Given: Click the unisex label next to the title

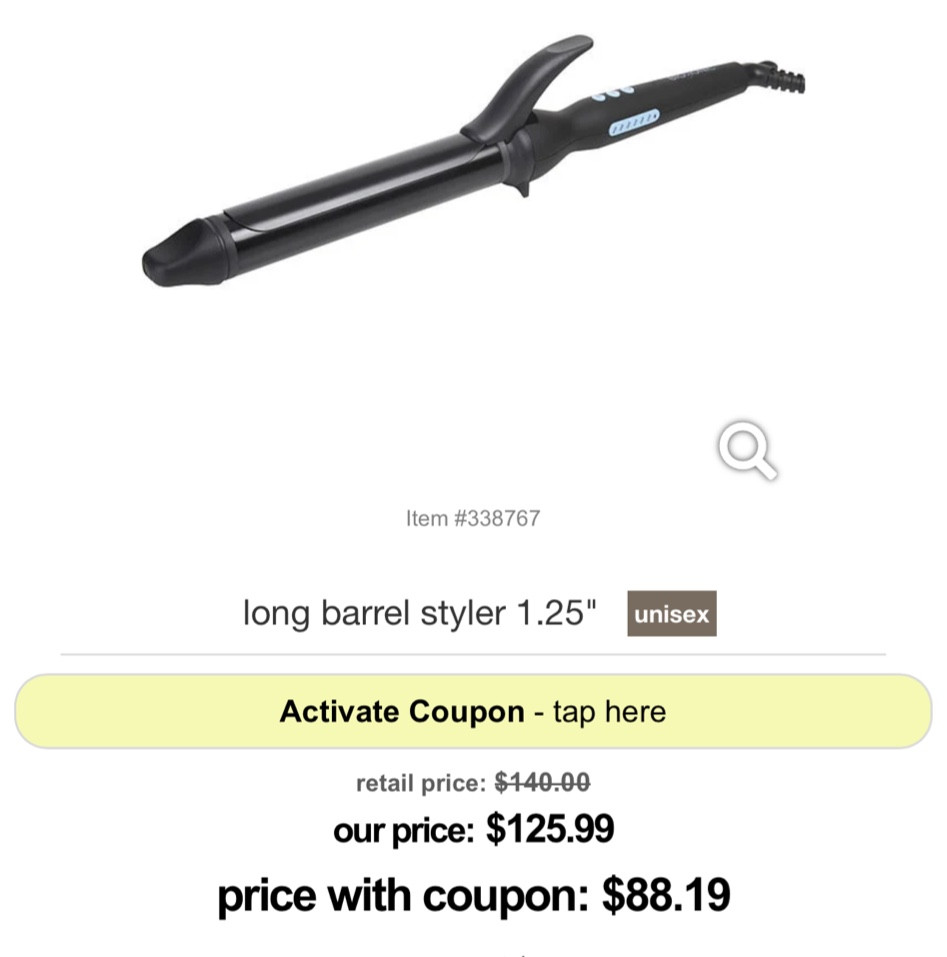Looking at the screenshot, I should pyautogui.click(x=671, y=614).
